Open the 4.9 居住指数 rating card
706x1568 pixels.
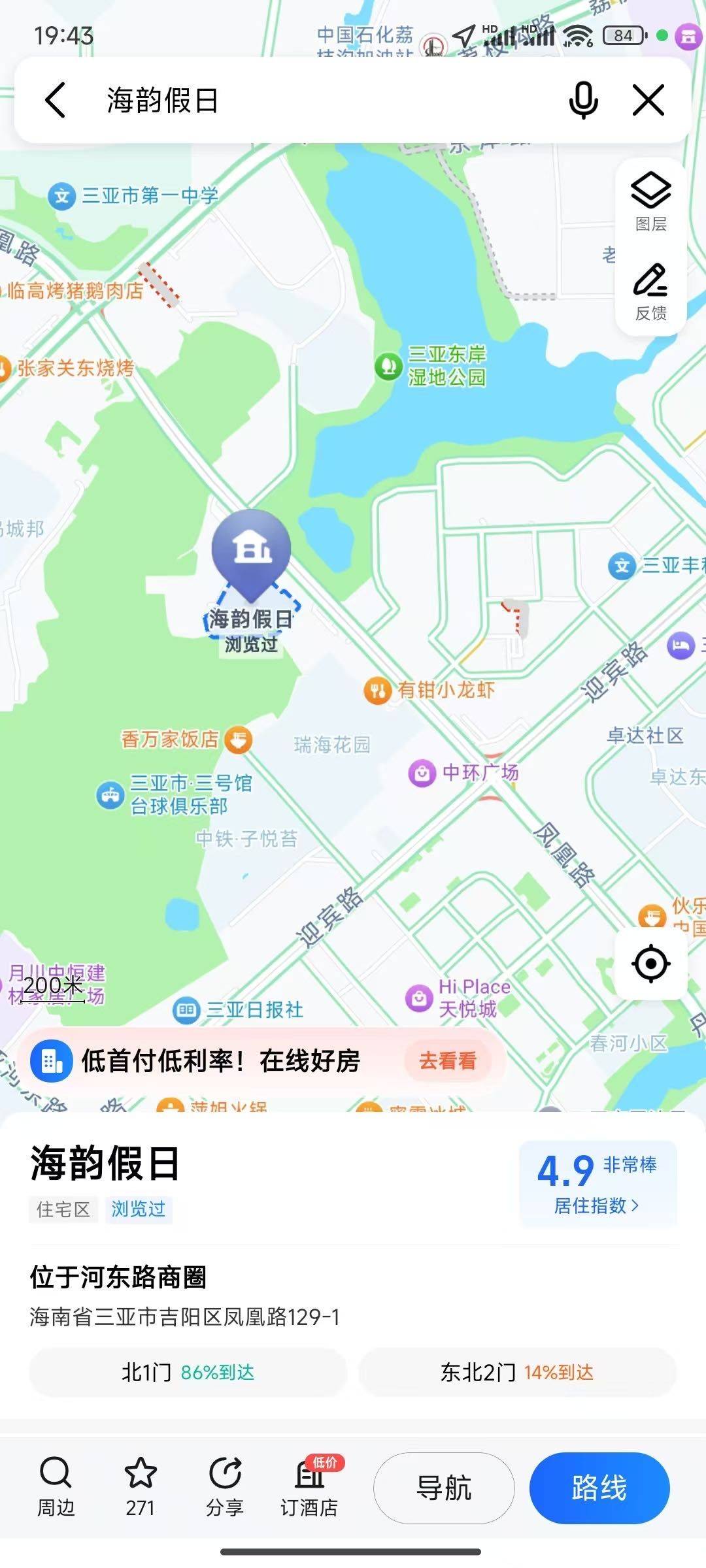tap(597, 1183)
